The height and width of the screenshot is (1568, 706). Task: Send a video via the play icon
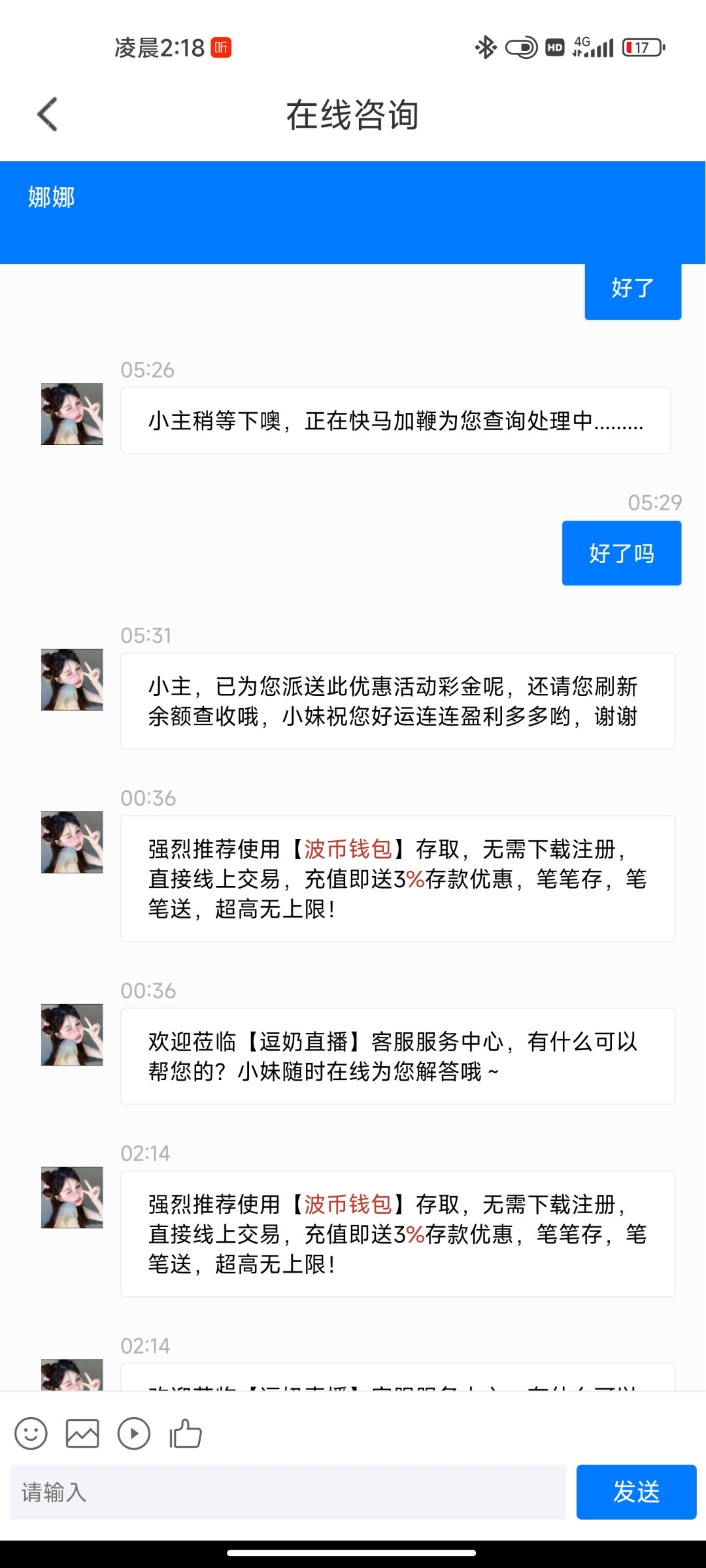tap(134, 1434)
